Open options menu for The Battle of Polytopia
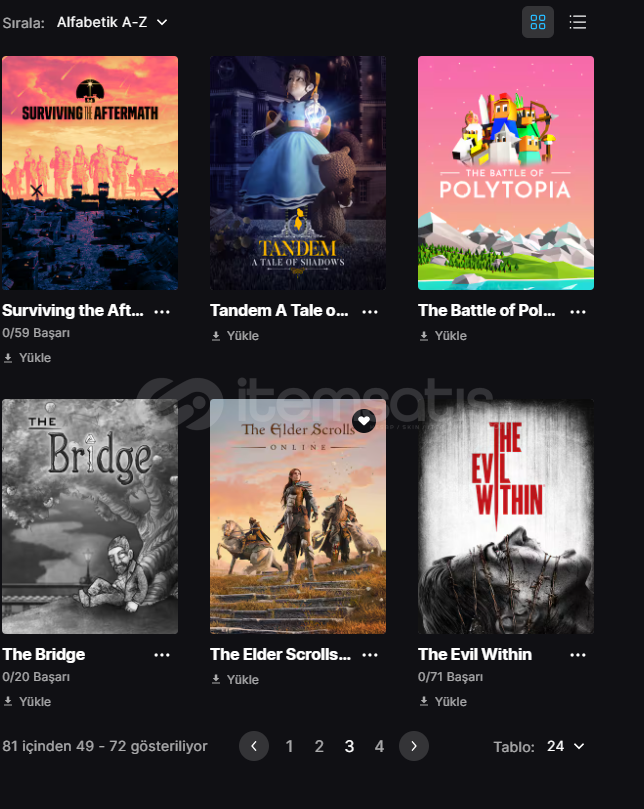 coord(578,311)
